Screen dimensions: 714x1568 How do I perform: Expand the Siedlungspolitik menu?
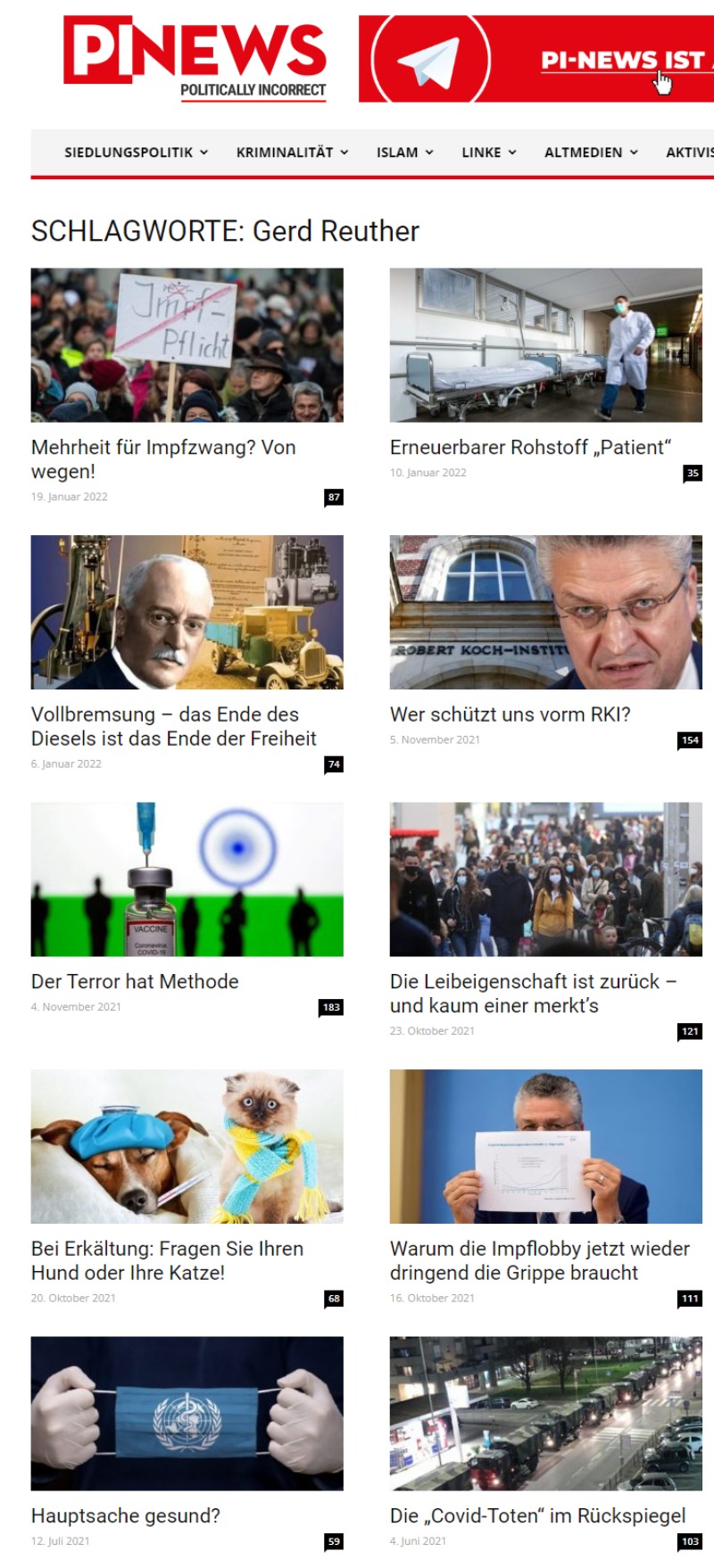pos(136,153)
